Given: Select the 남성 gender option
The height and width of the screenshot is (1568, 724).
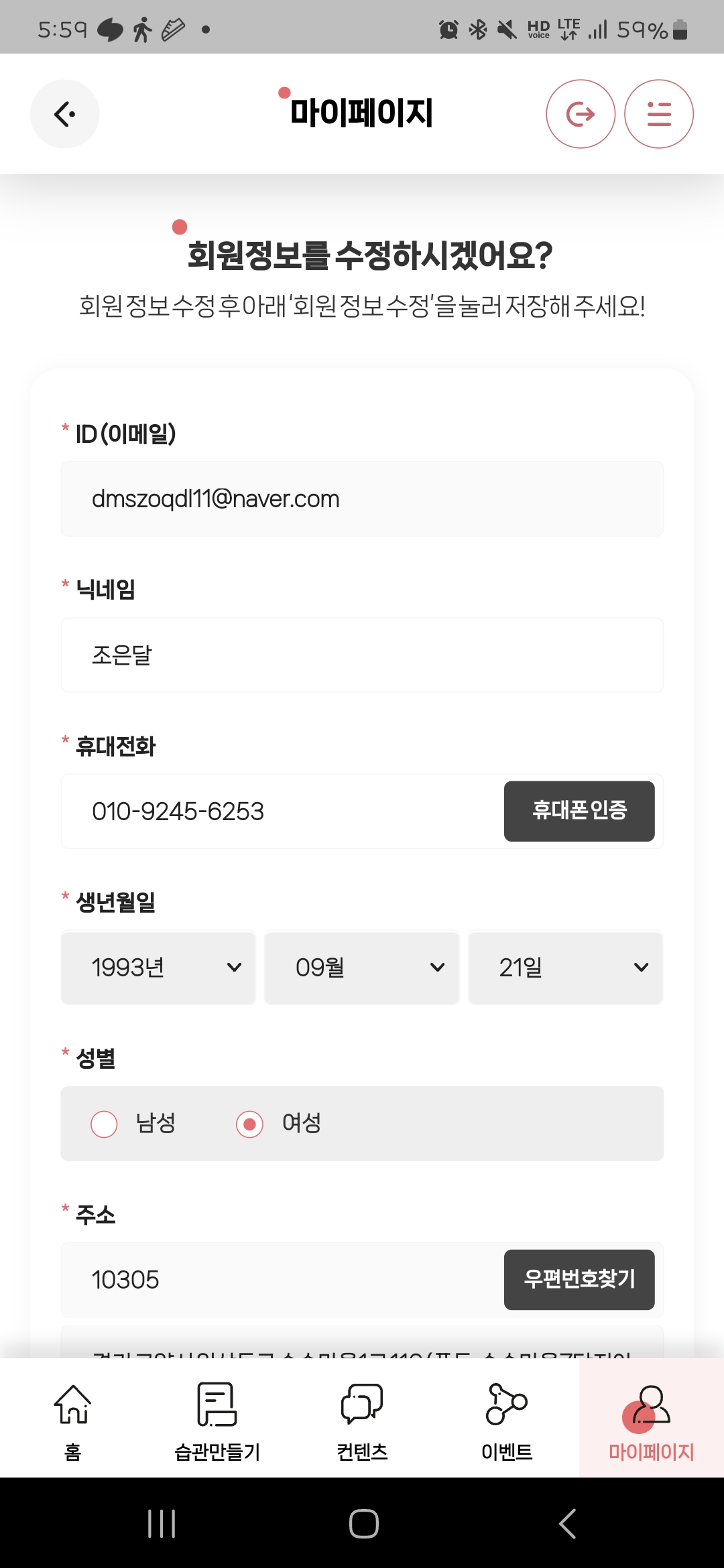Looking at the screenshot, I should pos(105,1124).
